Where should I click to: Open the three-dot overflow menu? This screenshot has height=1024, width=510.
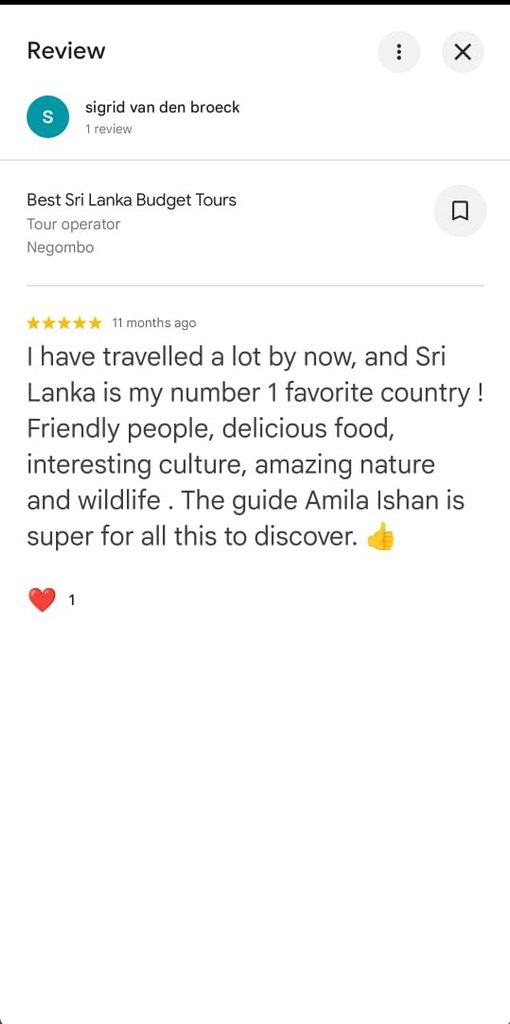click(x=399, y=52)
